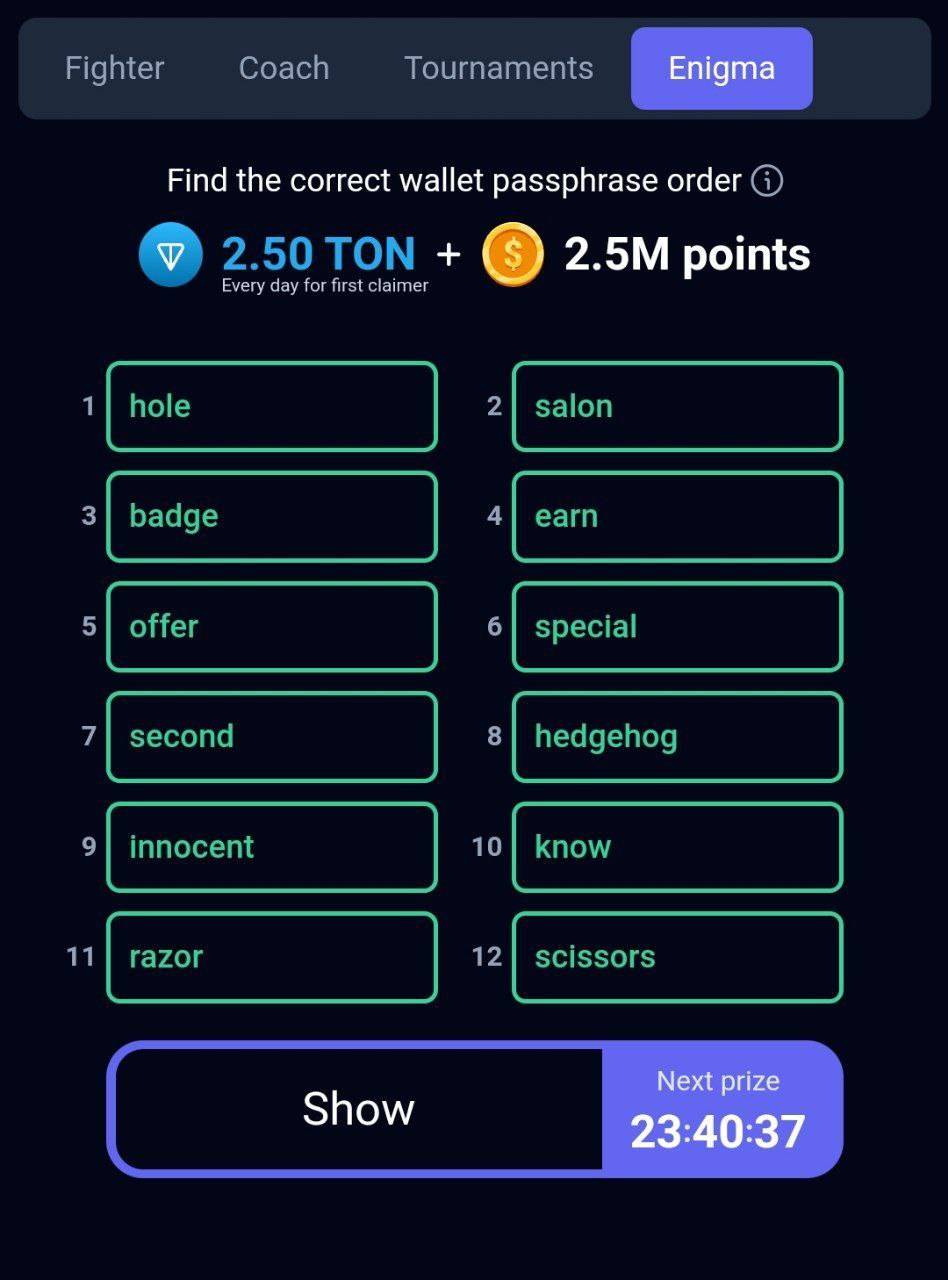Switch to the Fighter tab
This screenshot has width=948, height=1280.
tap(114, 68)
